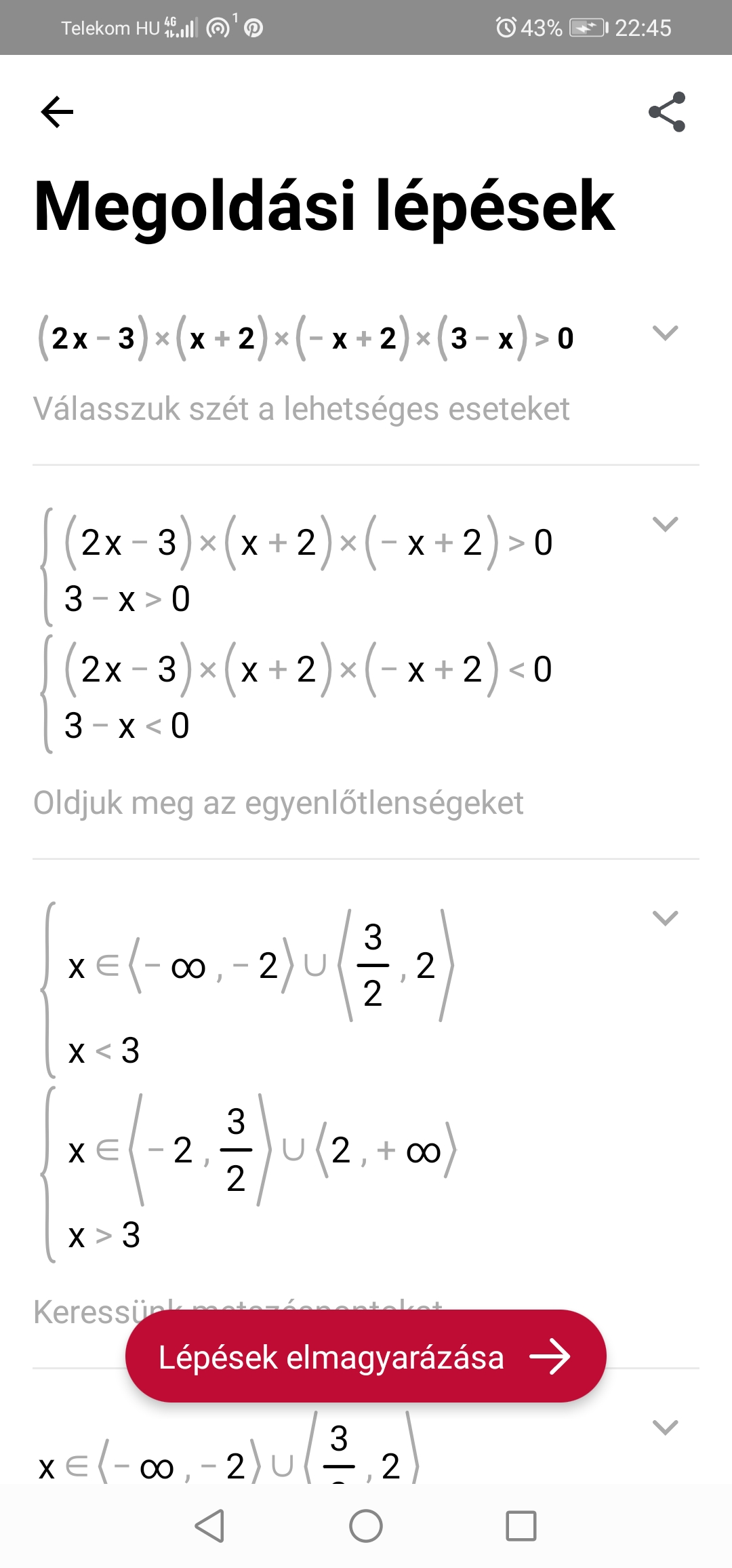Expand the bottom partially visible step
This screenshot has height=1568, width=732.
[665, 1427]
